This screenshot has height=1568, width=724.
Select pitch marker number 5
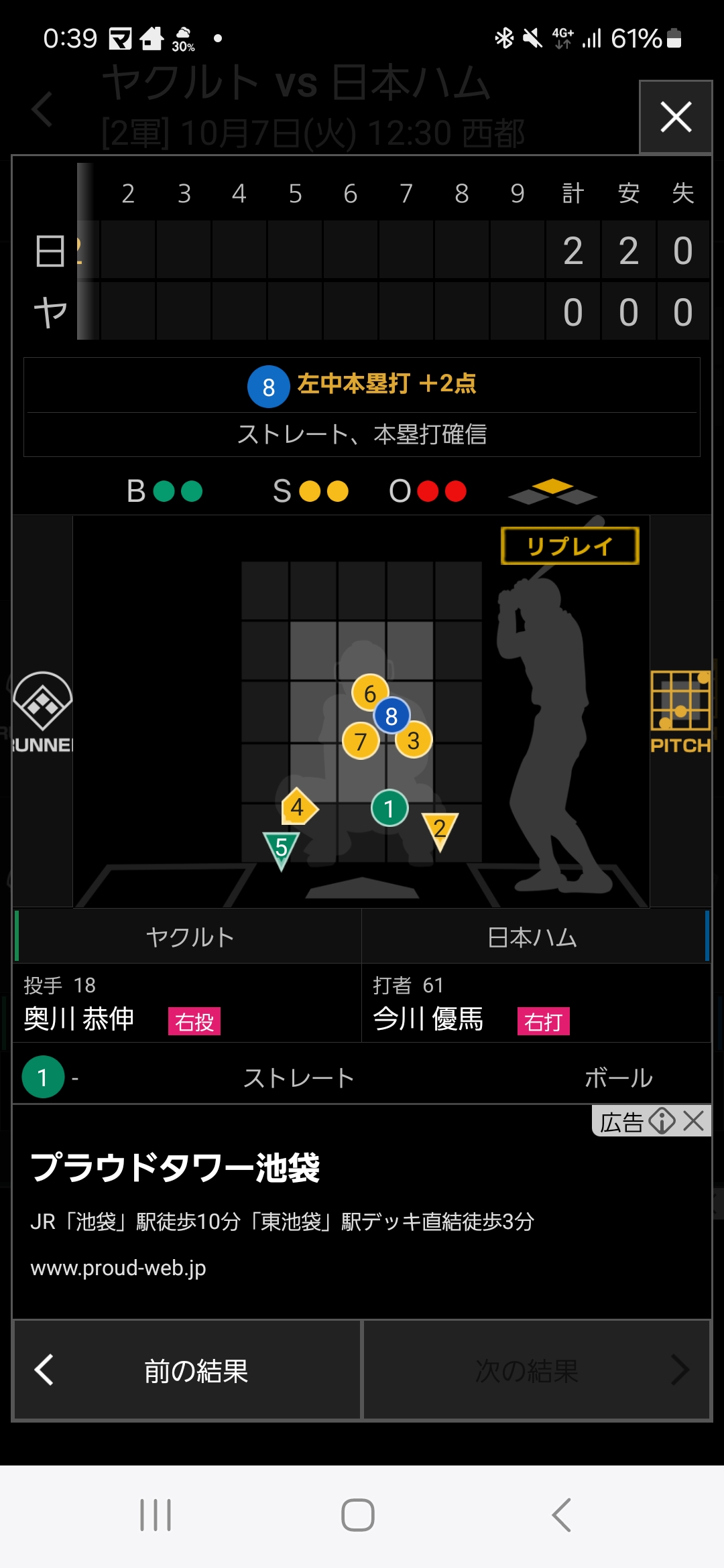coord(282,847)
